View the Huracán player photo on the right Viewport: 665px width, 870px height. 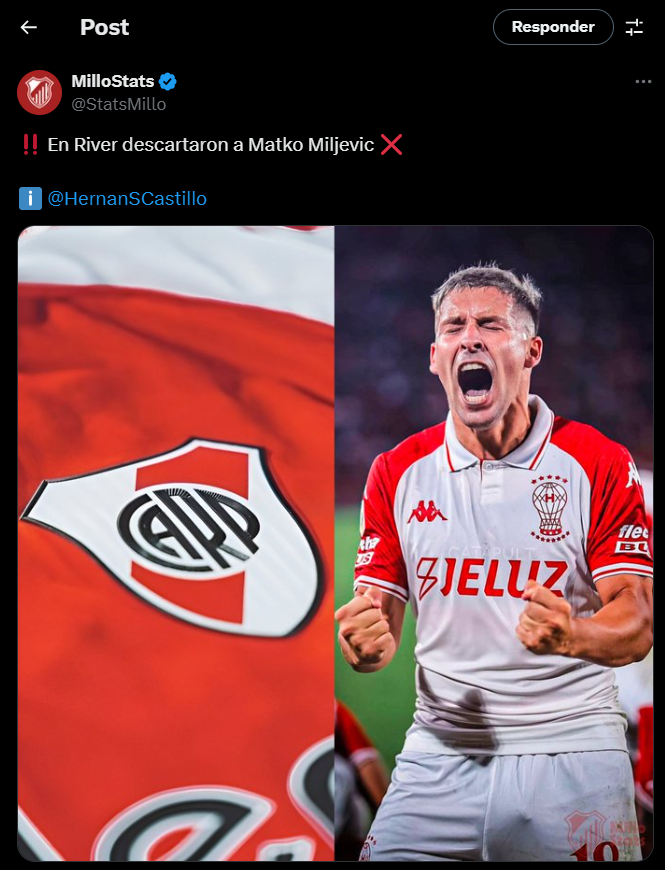pos(494,543)
